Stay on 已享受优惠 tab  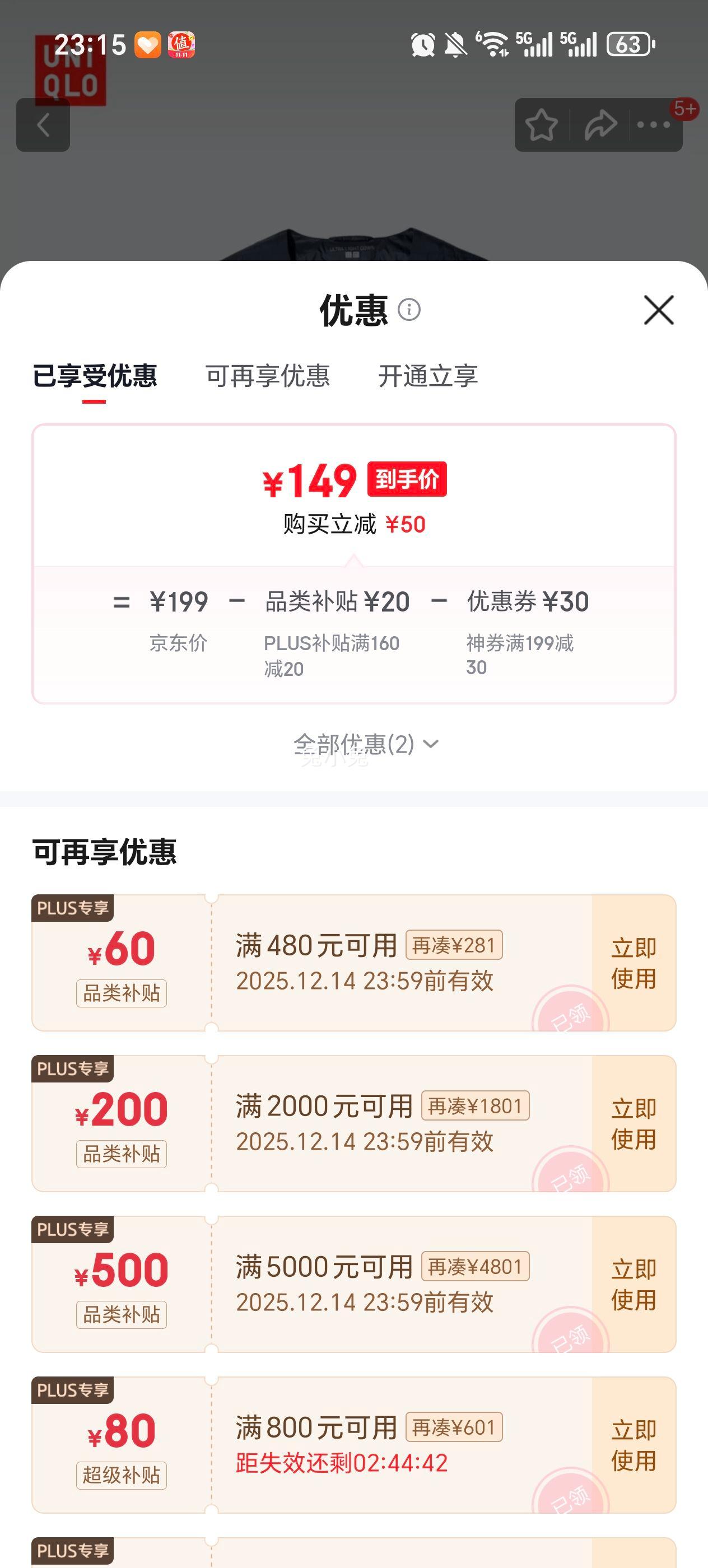click(x=96, y=377)
